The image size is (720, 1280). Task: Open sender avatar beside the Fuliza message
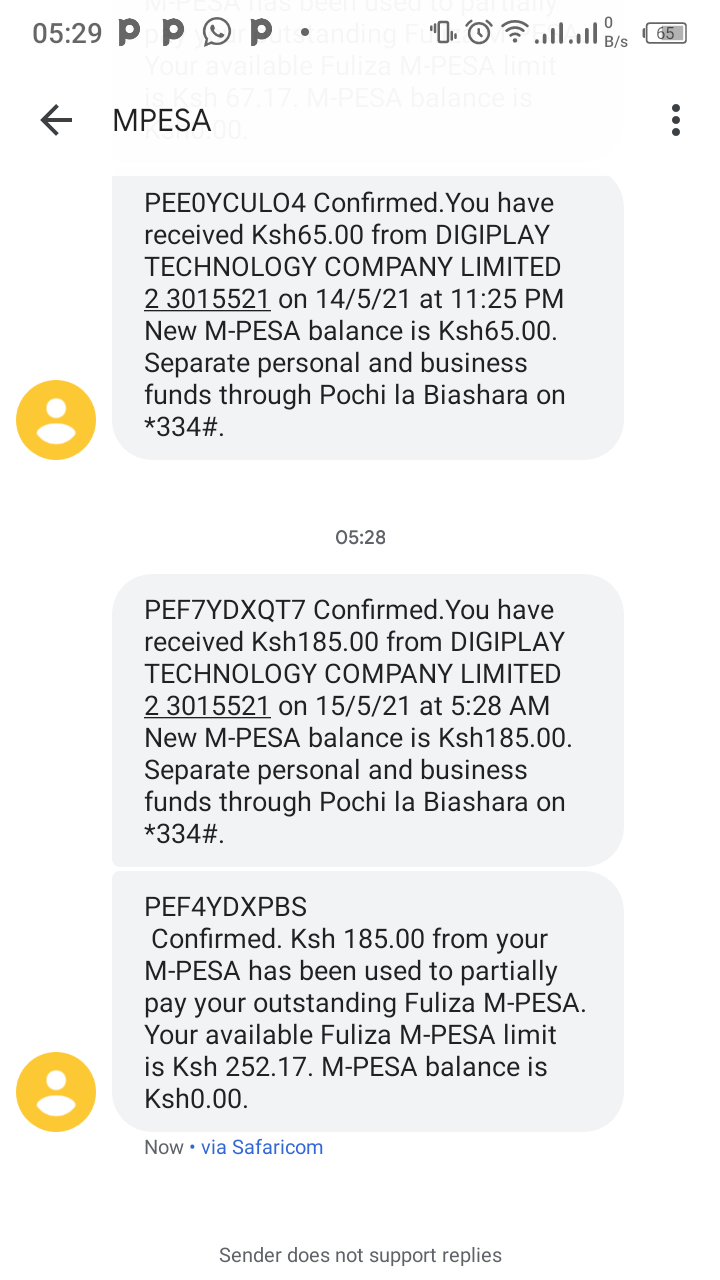[56, 1092]
